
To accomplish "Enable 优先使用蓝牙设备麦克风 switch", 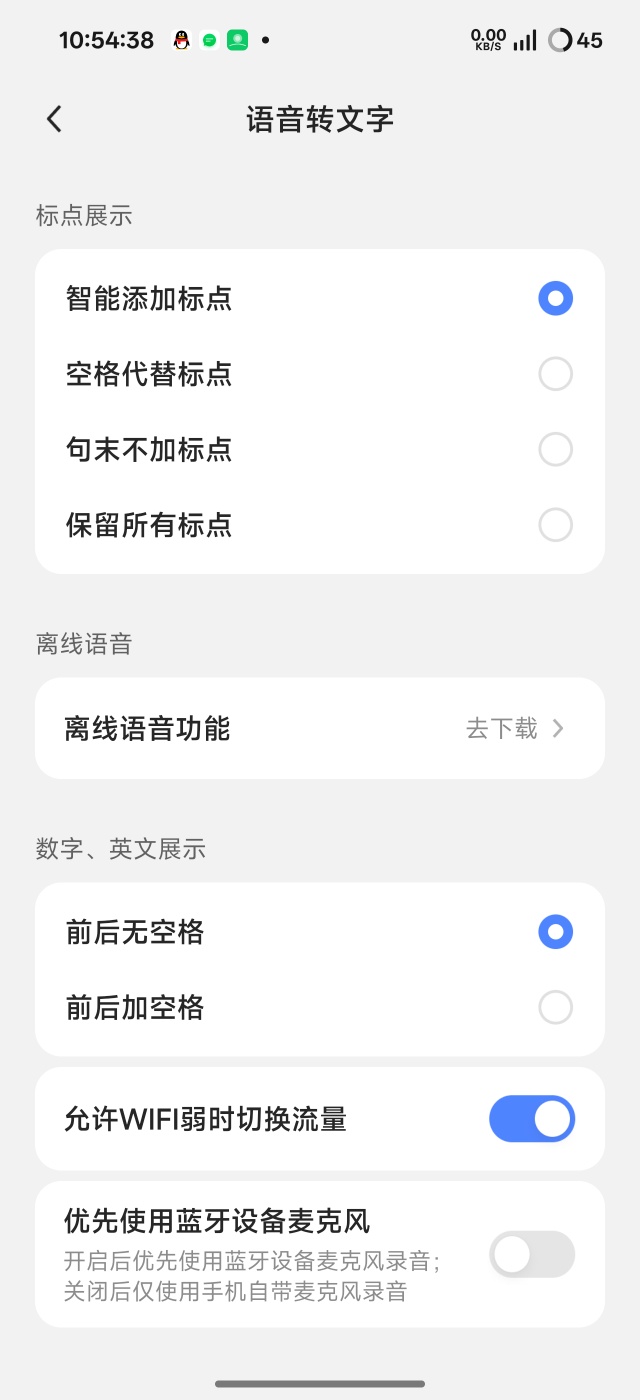I will pyautogui.click(x=531, y=1254).
